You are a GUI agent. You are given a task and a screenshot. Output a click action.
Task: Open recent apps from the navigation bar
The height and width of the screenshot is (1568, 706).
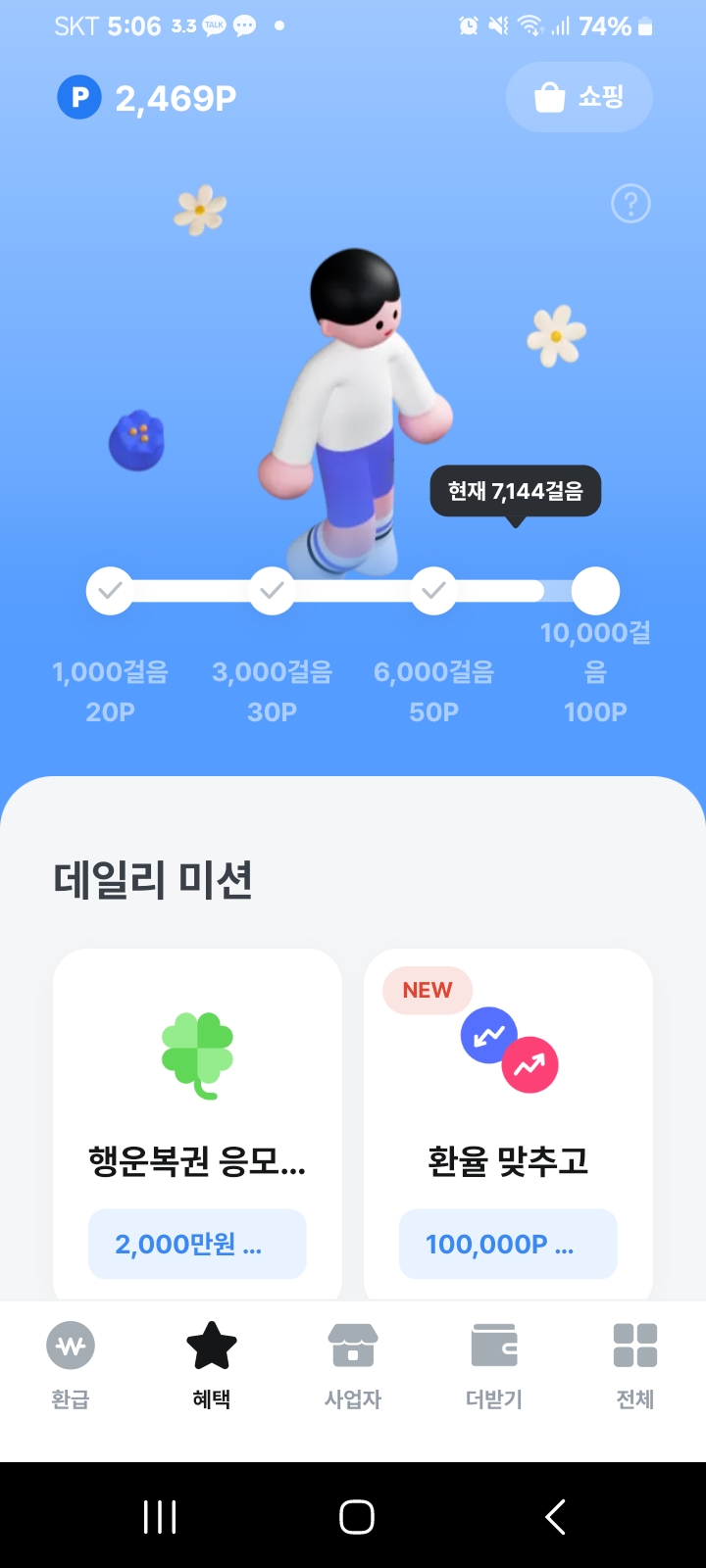(x=160, y=1516)
